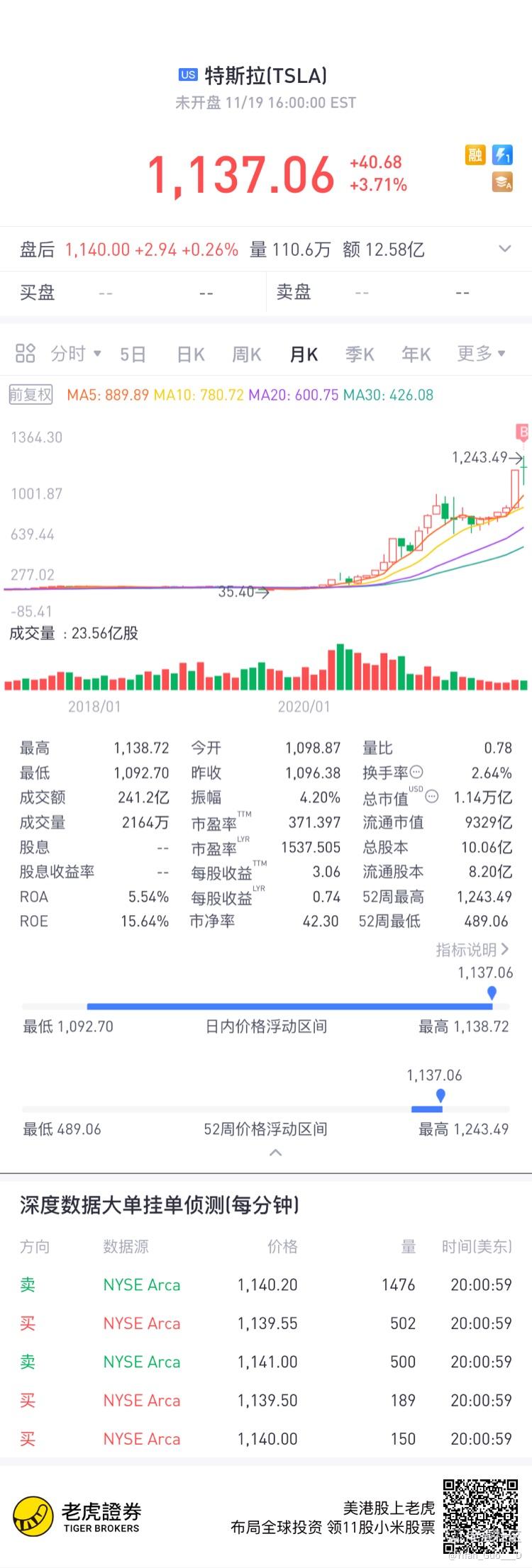Show the 日K daily candlestick chart

(190, 354)
